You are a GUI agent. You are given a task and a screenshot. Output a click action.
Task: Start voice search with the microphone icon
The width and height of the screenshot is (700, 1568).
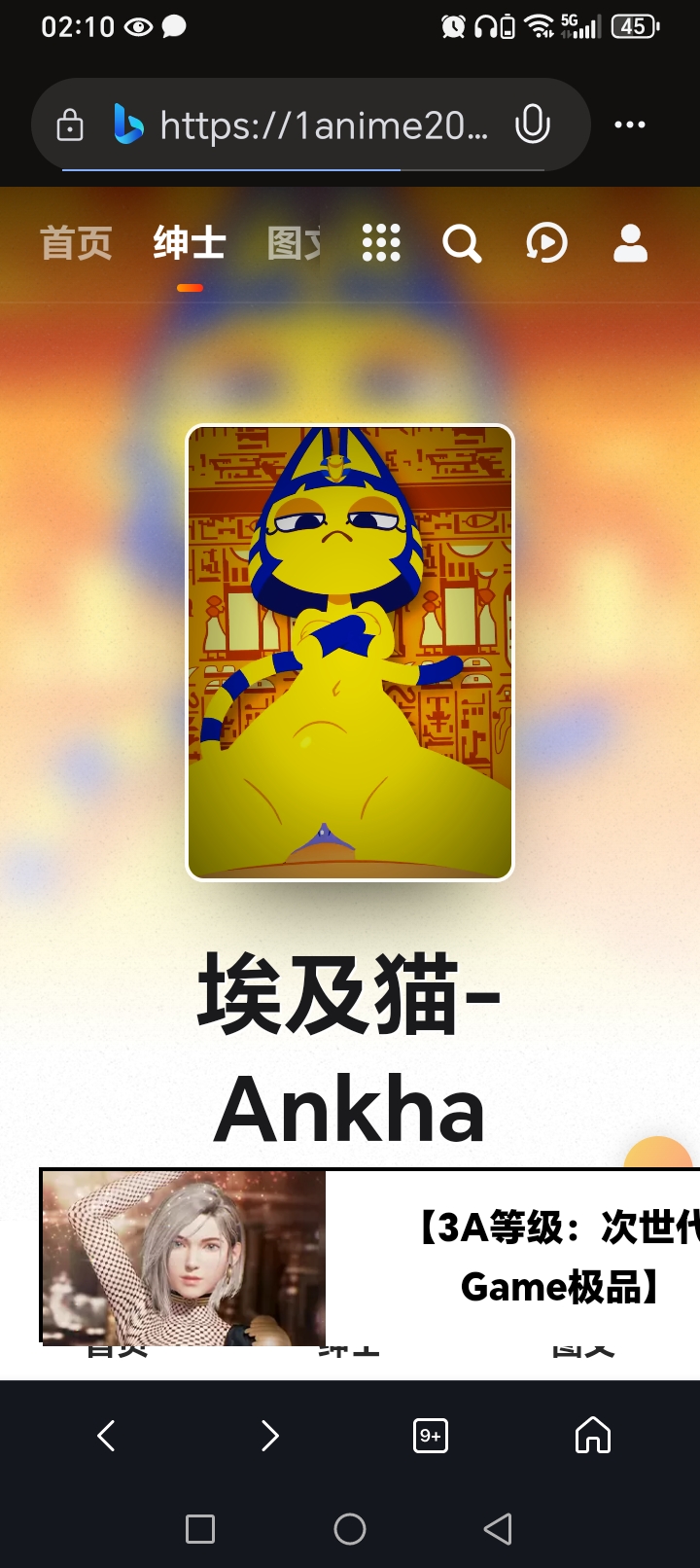(532, 125)
